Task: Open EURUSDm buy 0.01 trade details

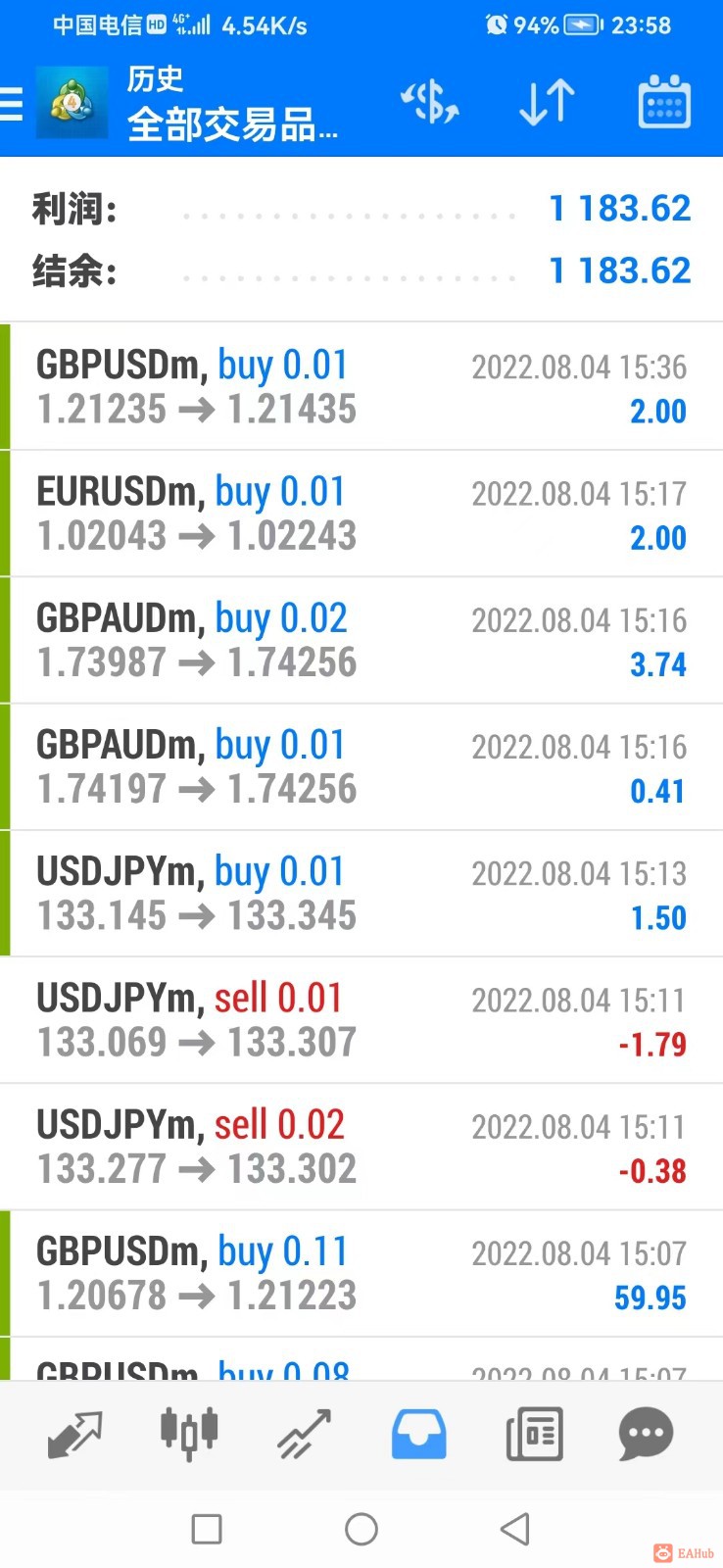Action: pyautogui.click(x=361, y=514)
